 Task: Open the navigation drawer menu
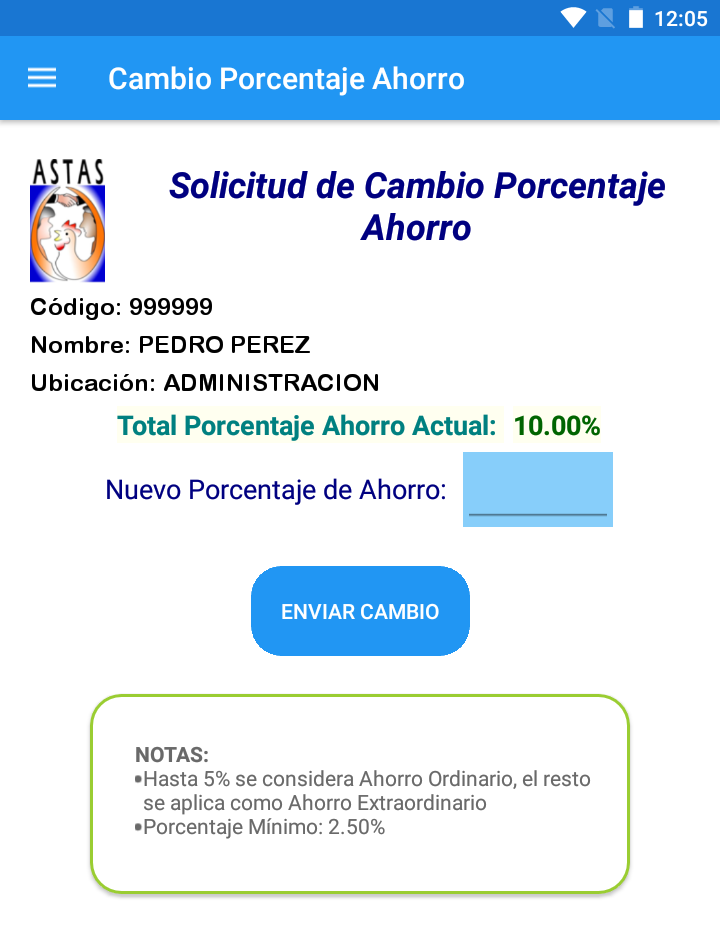pyautogui.click(x=42, y=79)
